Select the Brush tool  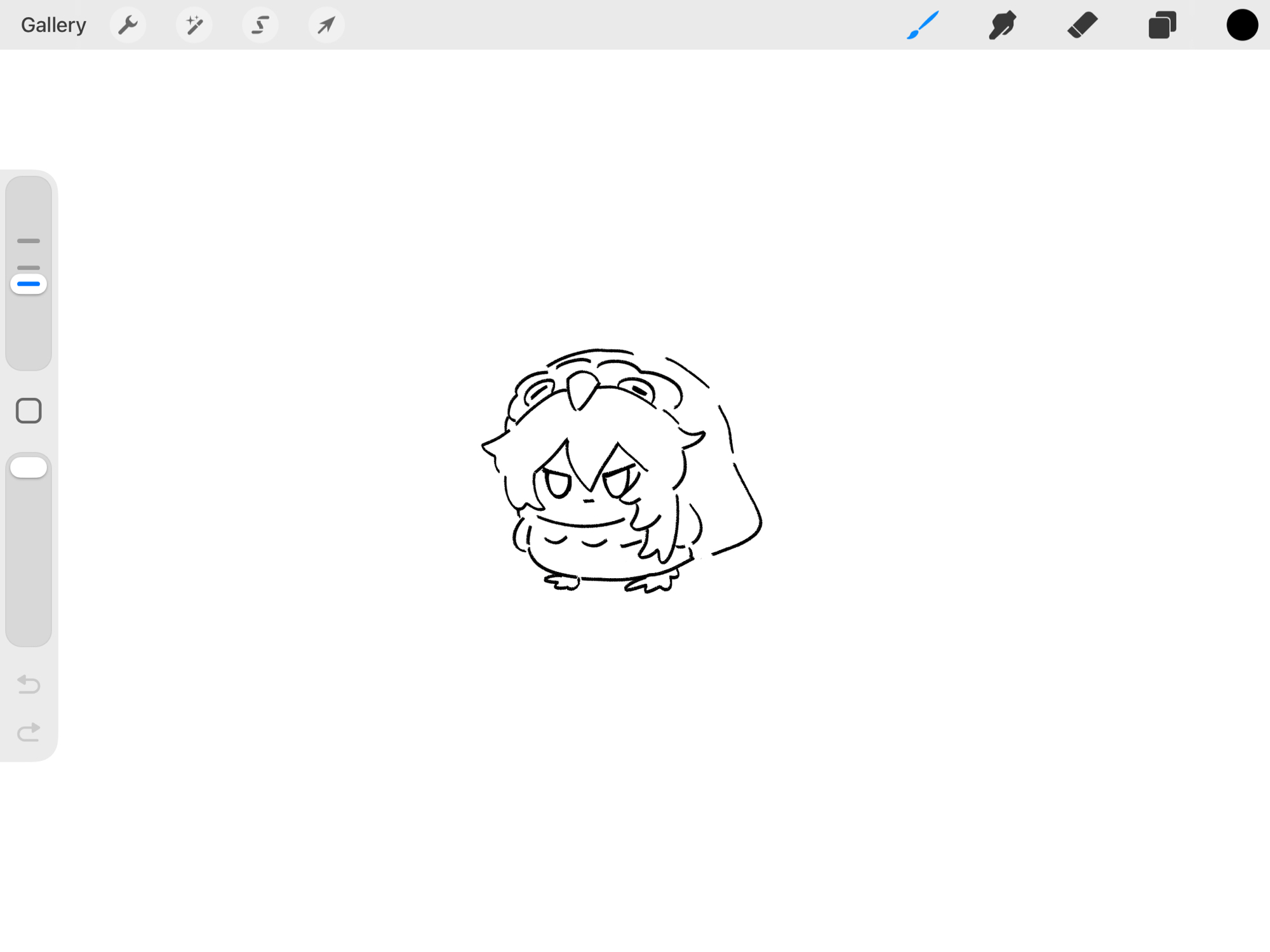923,25
